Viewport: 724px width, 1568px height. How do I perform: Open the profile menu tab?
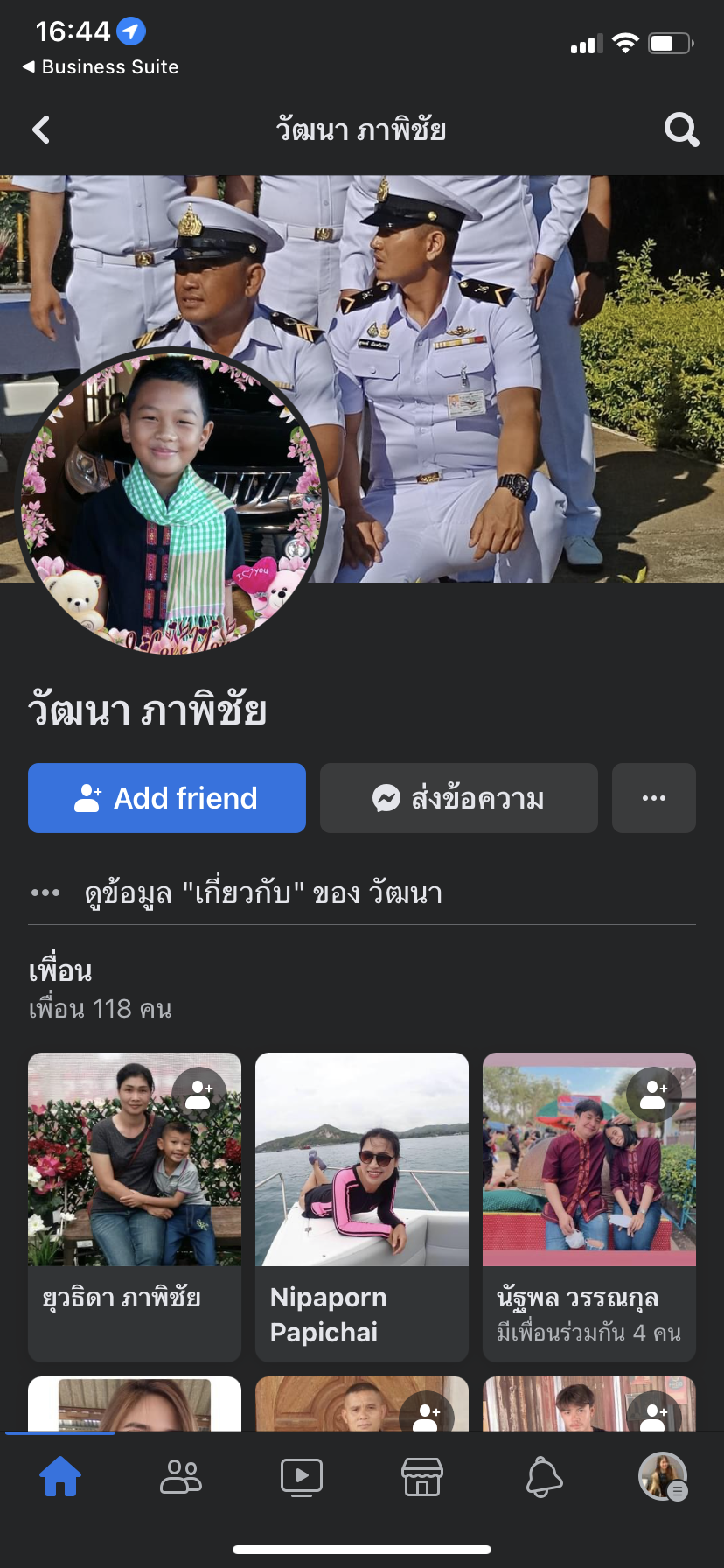(x=663, y=1477)
